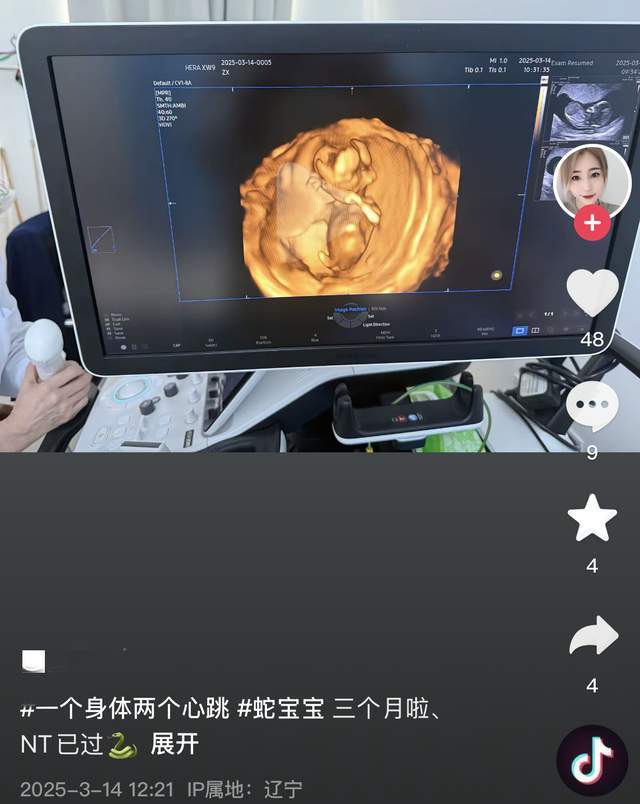
Task: Open the spinning music disc
Action: coord(592,762)
